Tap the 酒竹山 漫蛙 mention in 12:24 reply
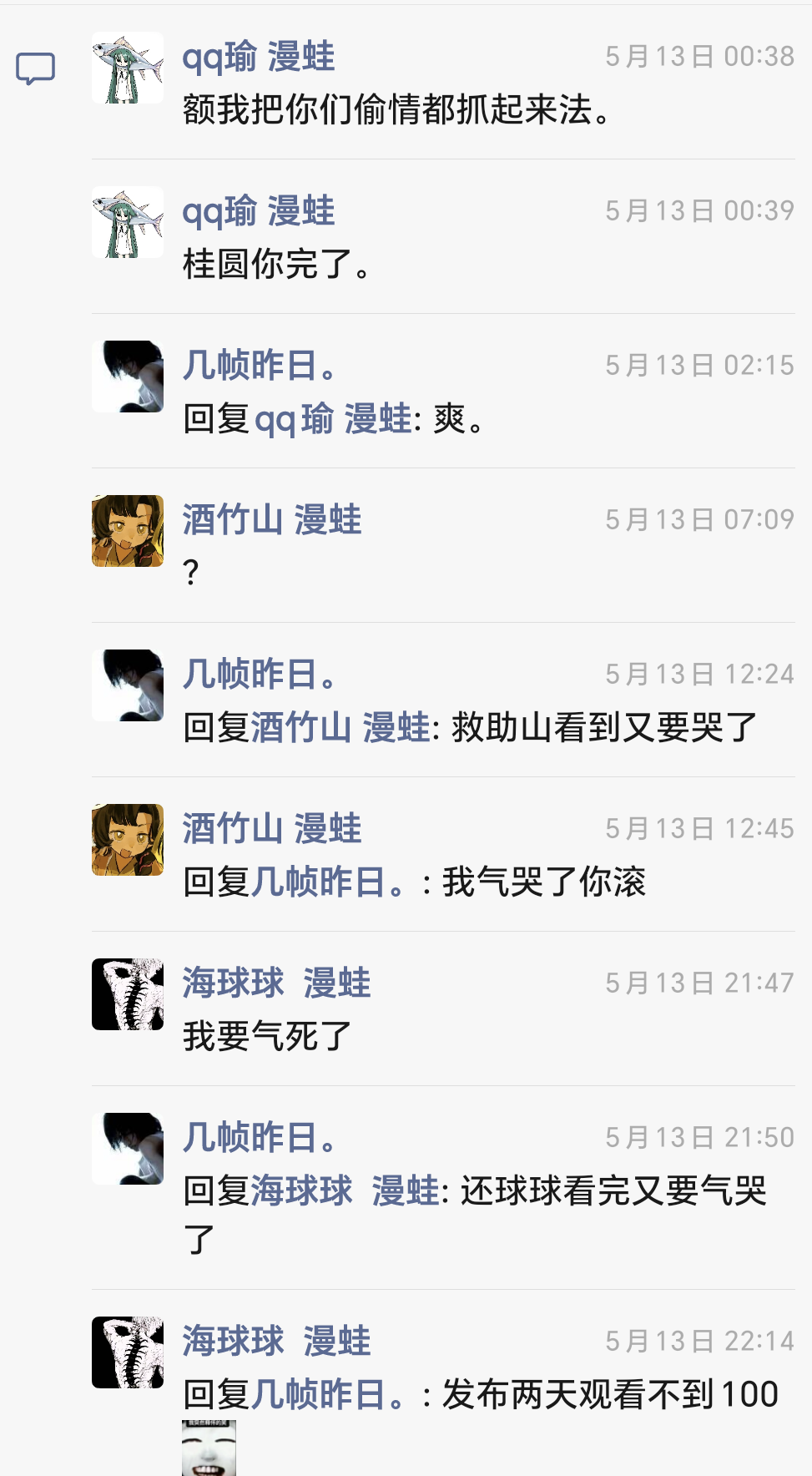This screenshot has height=1476, width=812. (340, 727)
